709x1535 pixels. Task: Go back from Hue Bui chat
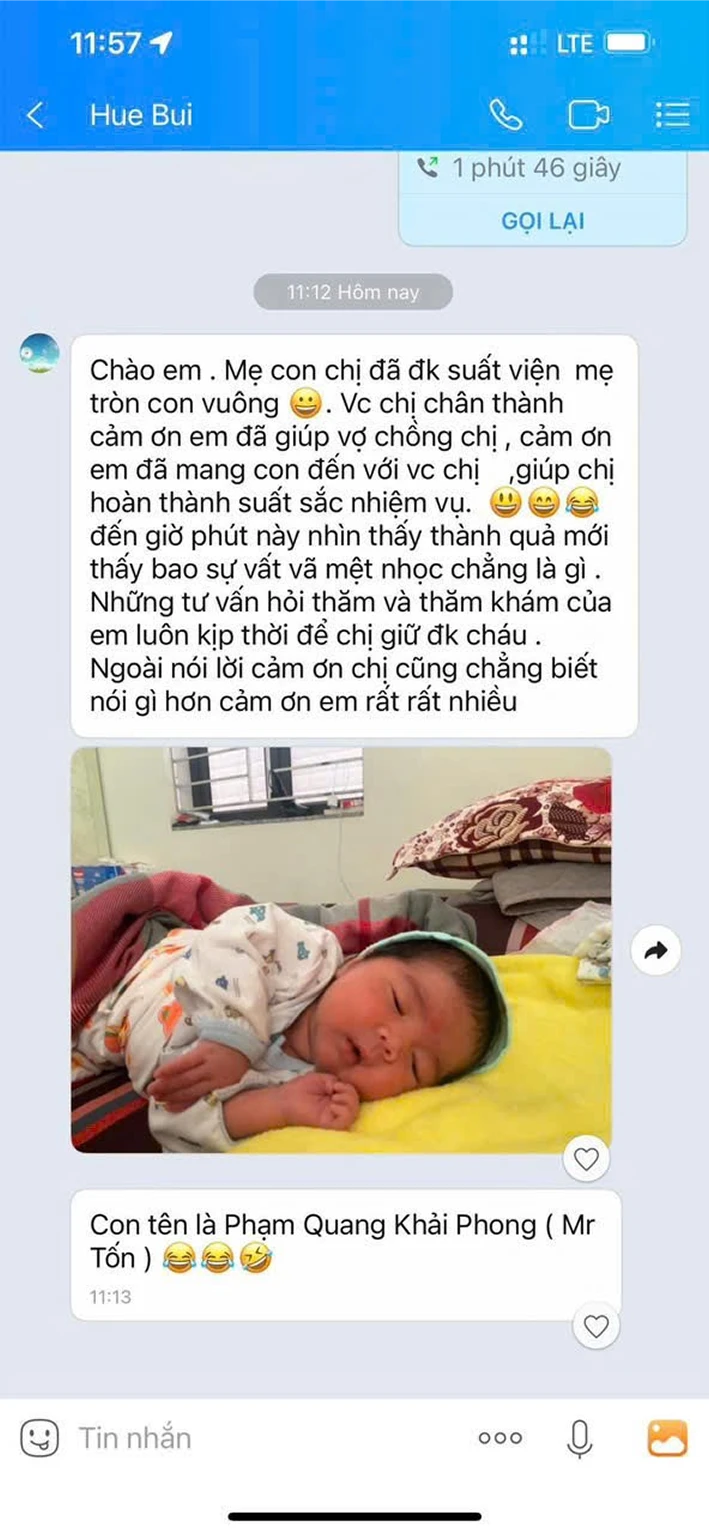pos(35,116)
